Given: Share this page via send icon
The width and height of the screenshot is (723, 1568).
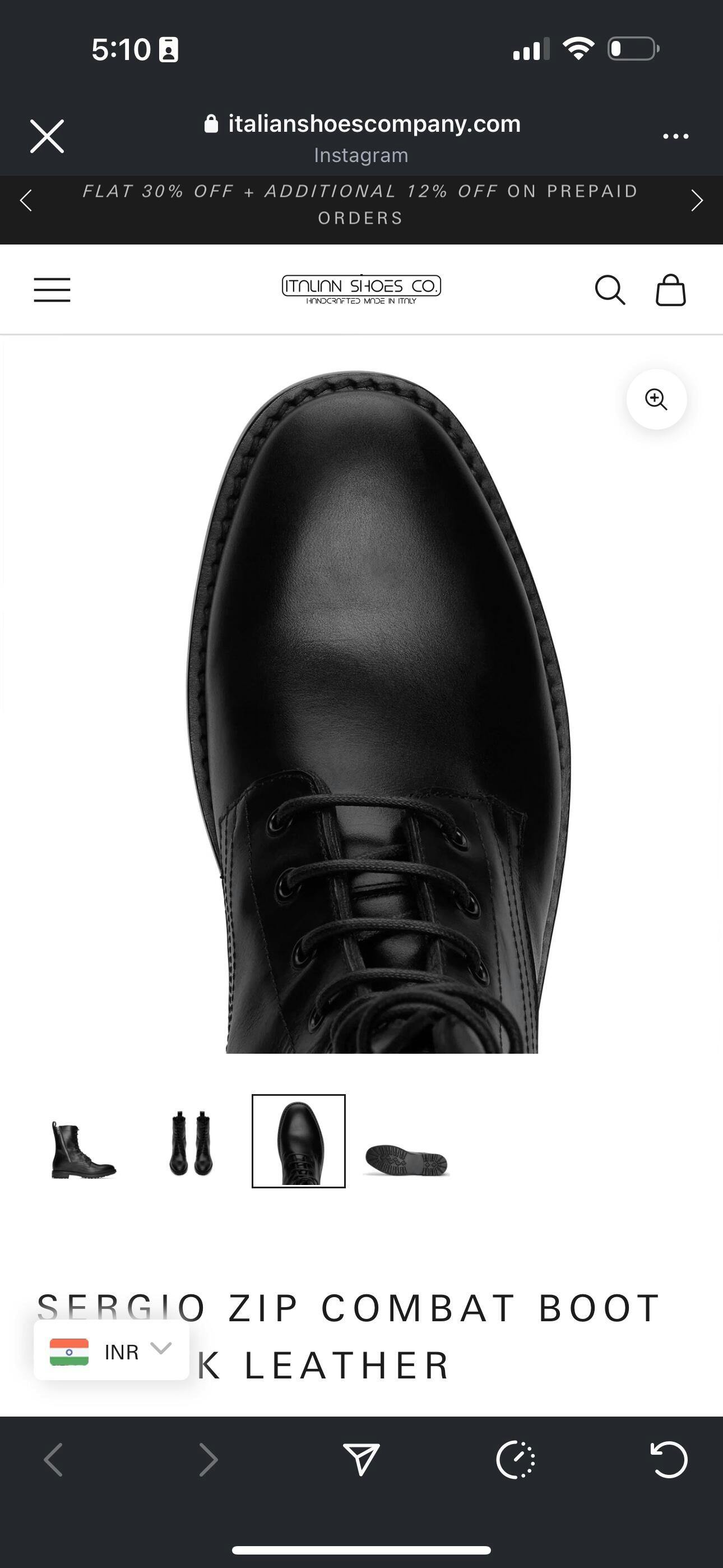Looking at the screenshot, I should [361, 1460].
